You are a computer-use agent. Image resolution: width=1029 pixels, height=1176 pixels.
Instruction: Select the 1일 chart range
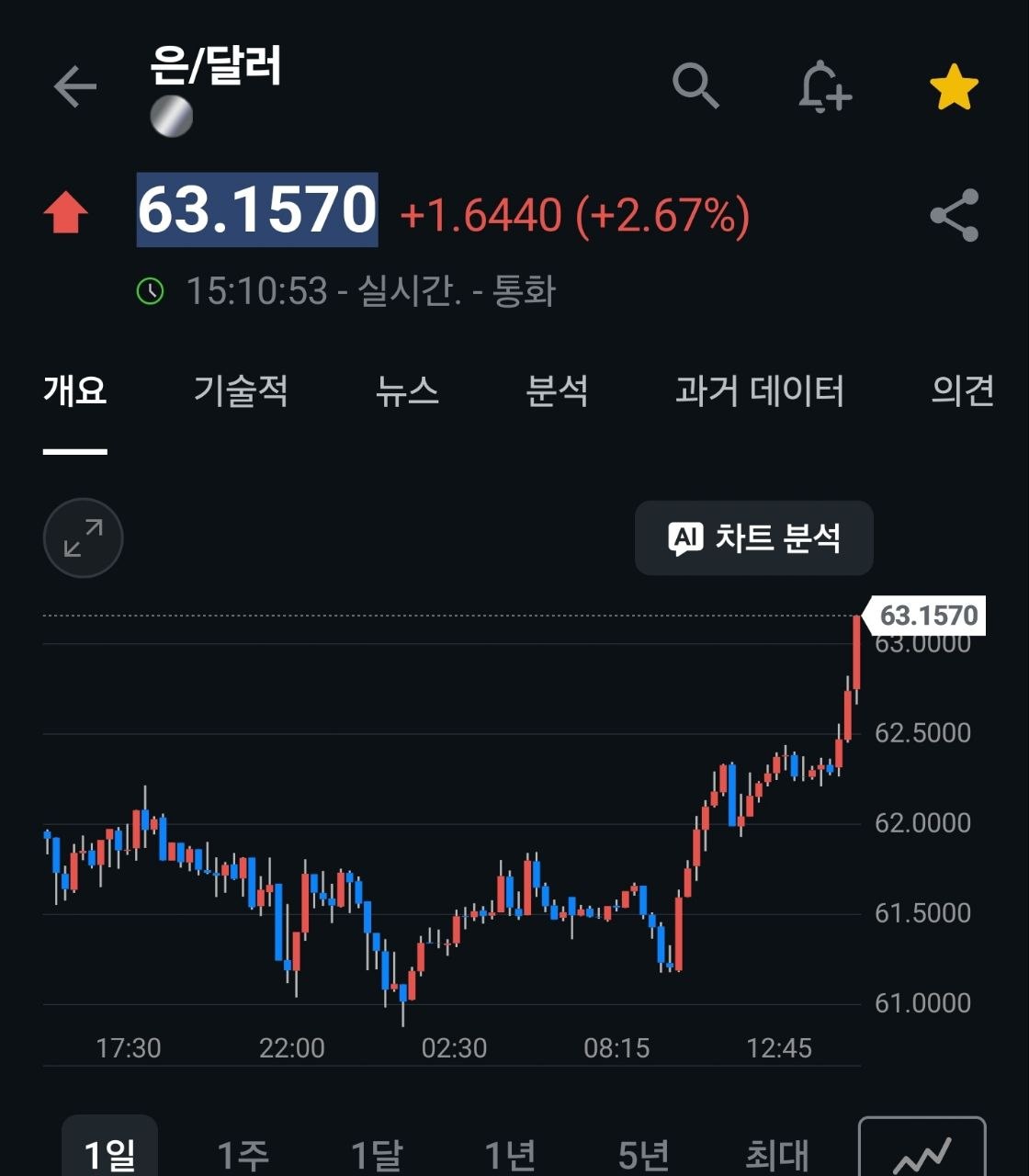pos(109,1152)
